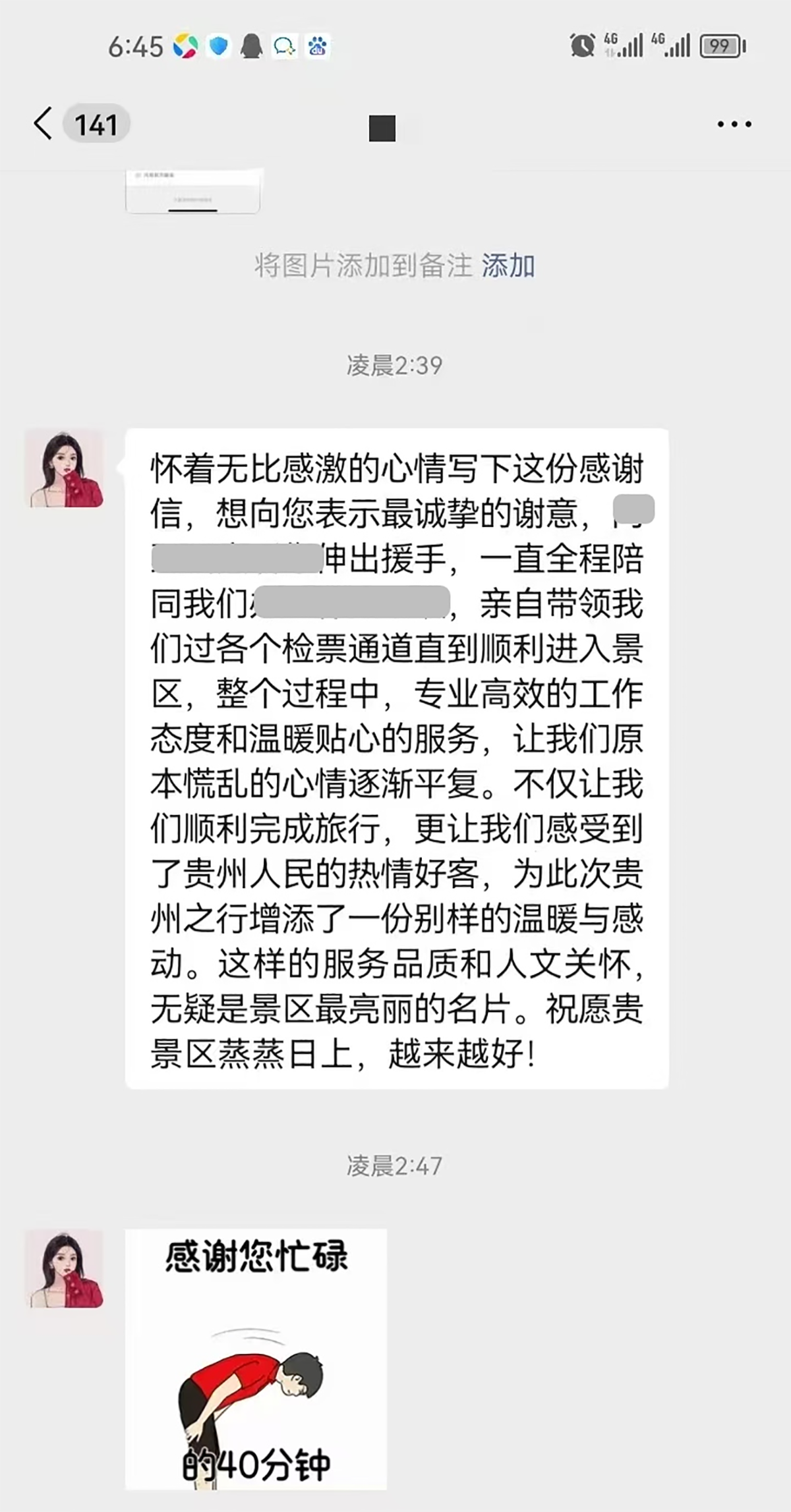This screenshot has height=1512, width=791.
Task: Open sender's avatar beside the thank-you letter
Action: tap(65, 468)
